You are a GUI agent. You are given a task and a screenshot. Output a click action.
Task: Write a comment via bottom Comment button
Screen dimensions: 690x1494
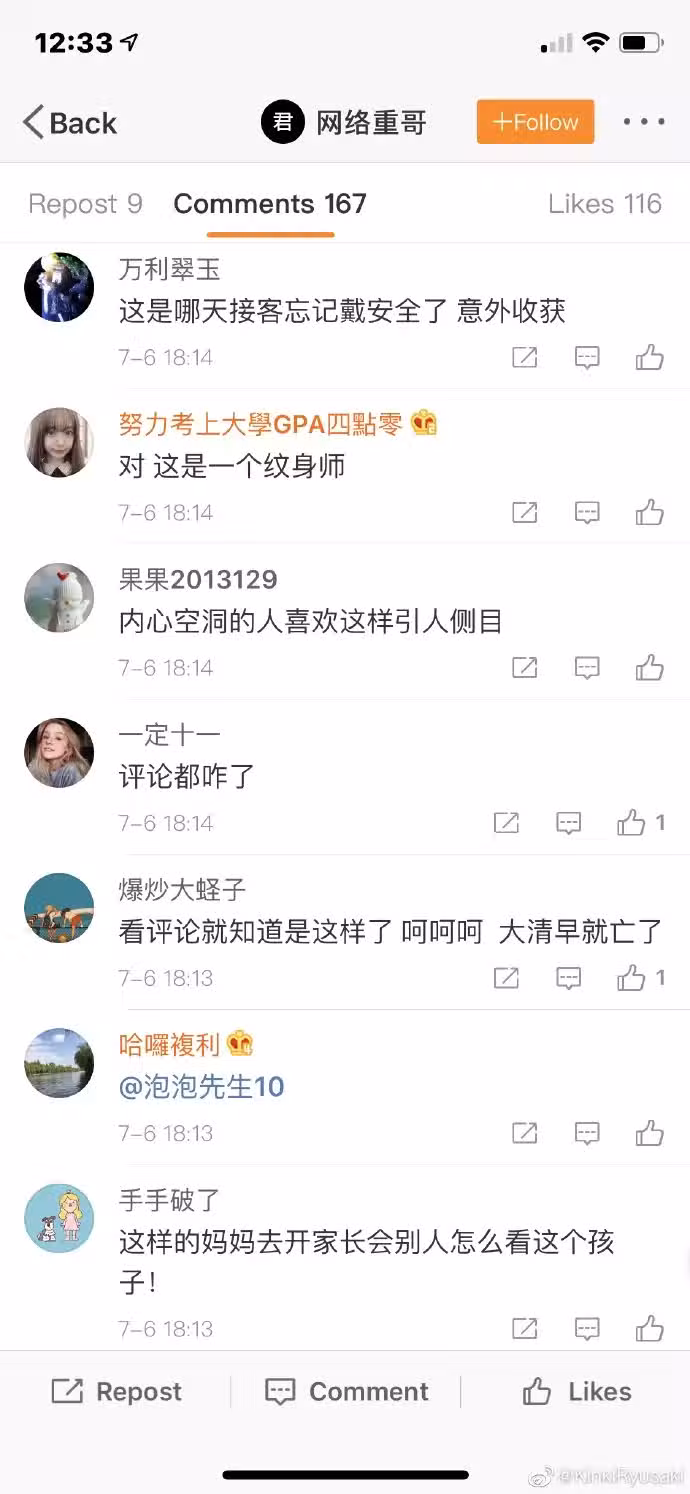click(346, 1391)
